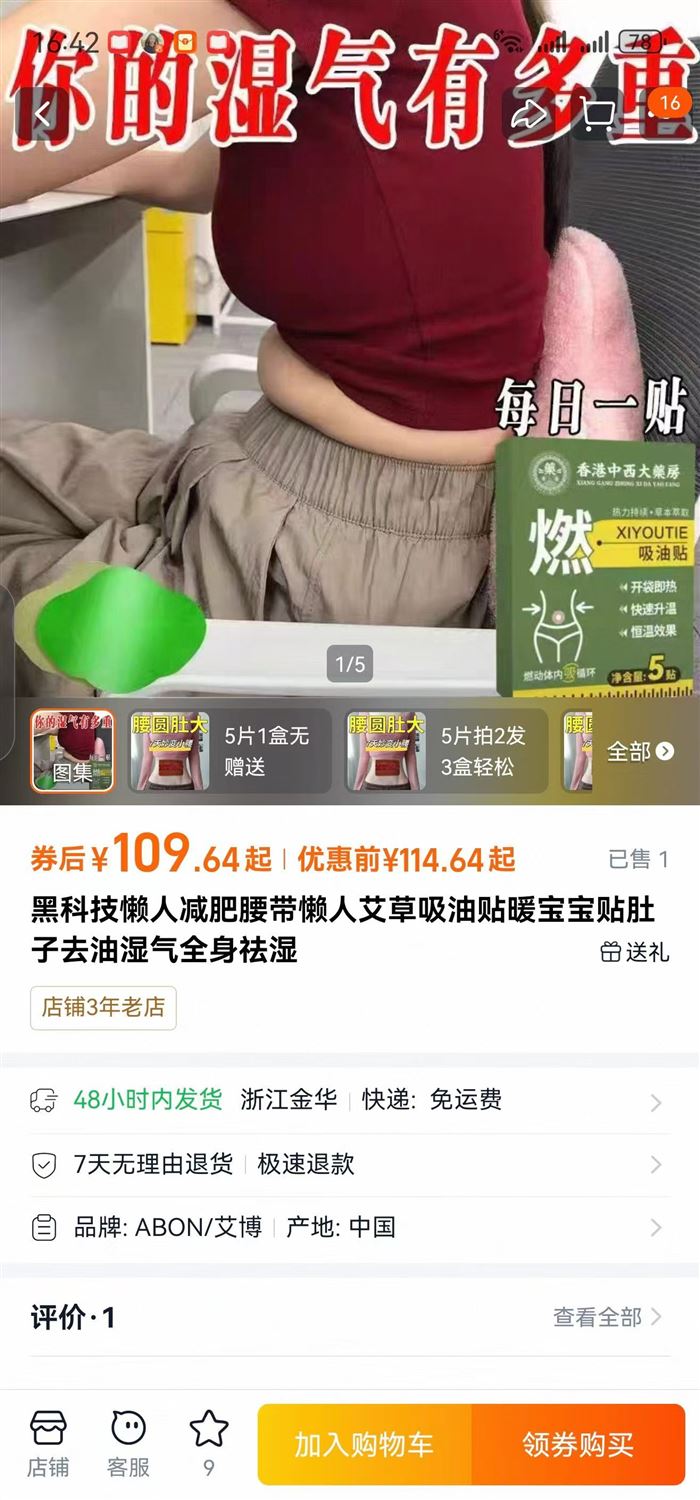This screenshot has height=1500, width=700.
Task: Contact 客服 customer service
Action: (x=128, y=1444)
